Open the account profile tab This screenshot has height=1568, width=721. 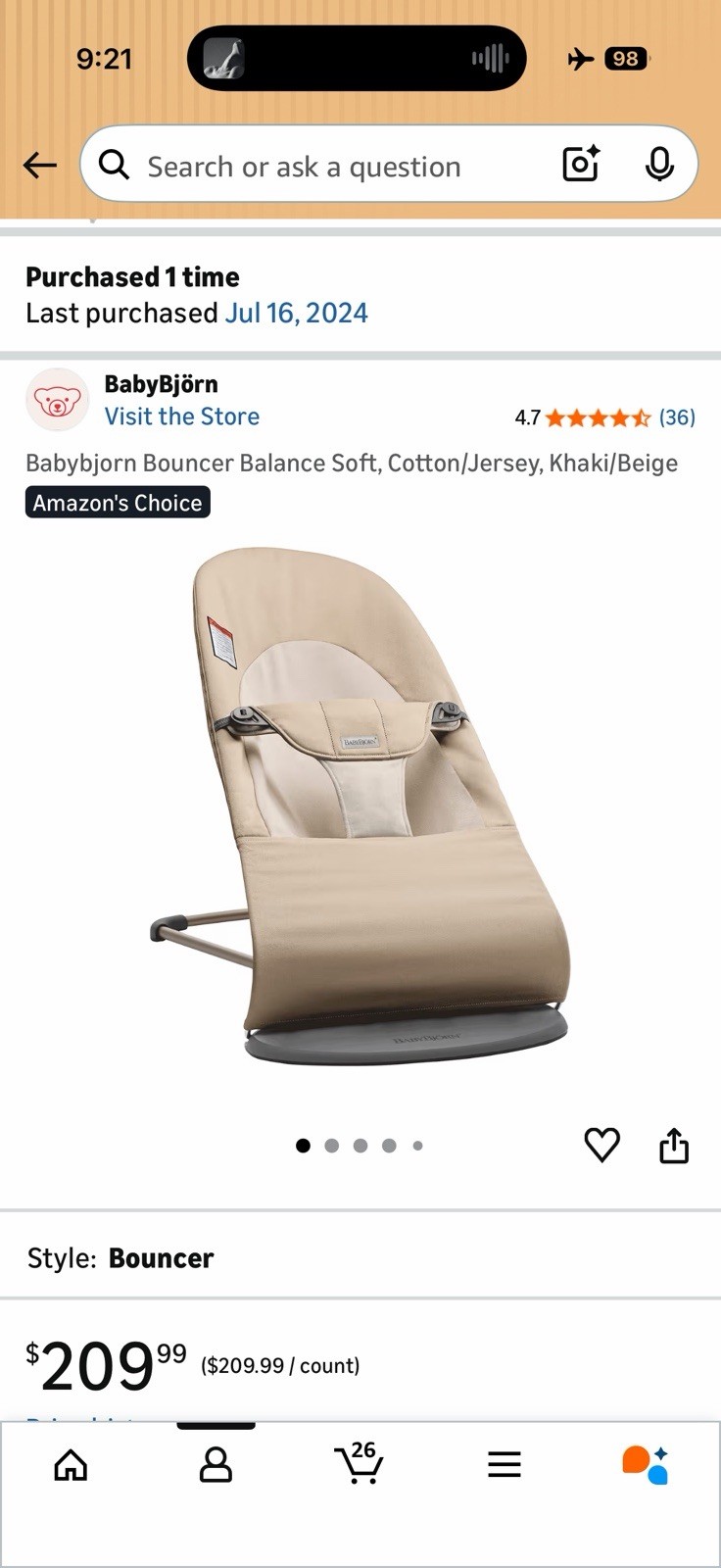pyautogui.click(x=216, y=1465)
